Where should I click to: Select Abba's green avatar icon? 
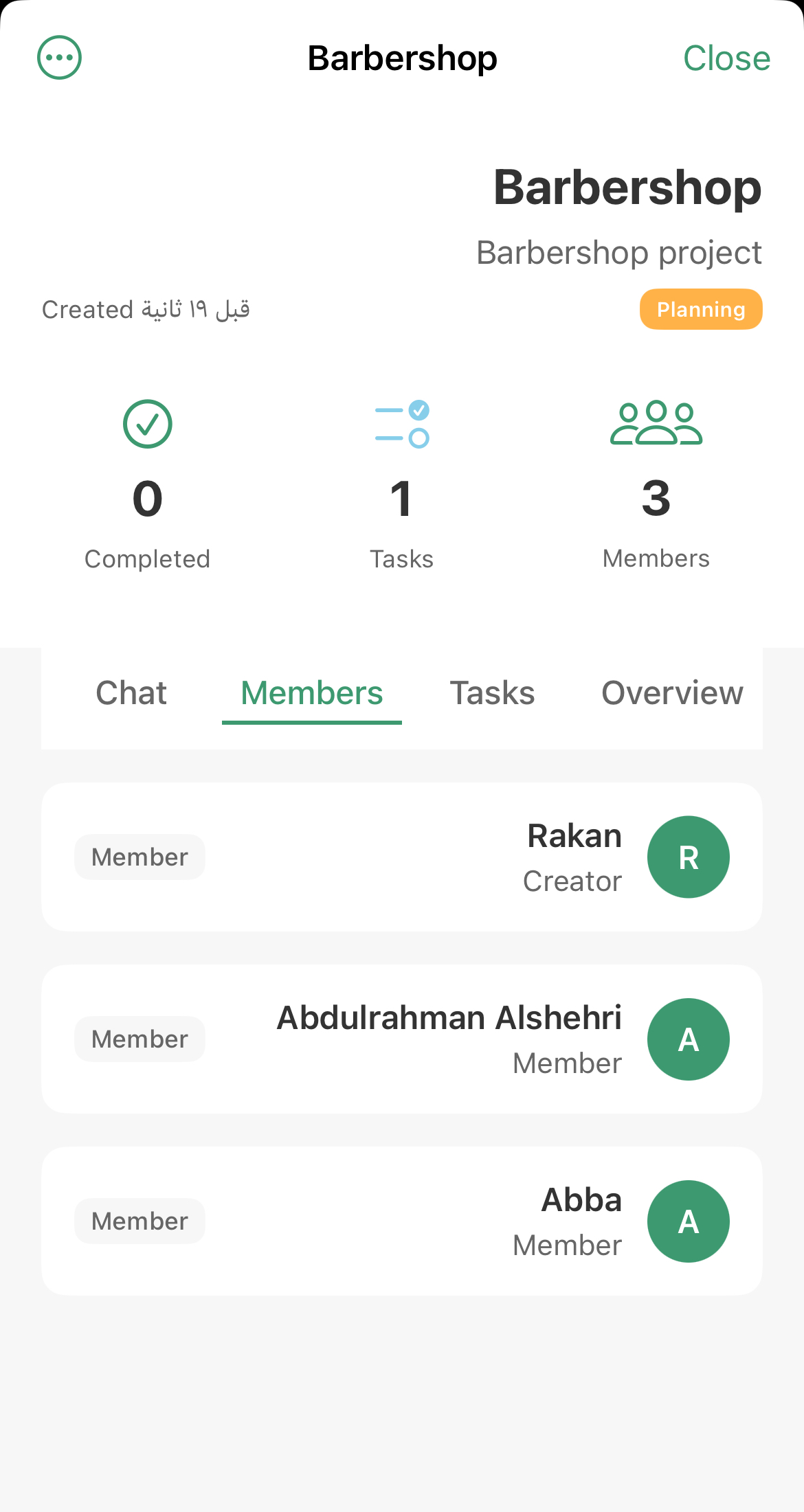click(688, 1221)
